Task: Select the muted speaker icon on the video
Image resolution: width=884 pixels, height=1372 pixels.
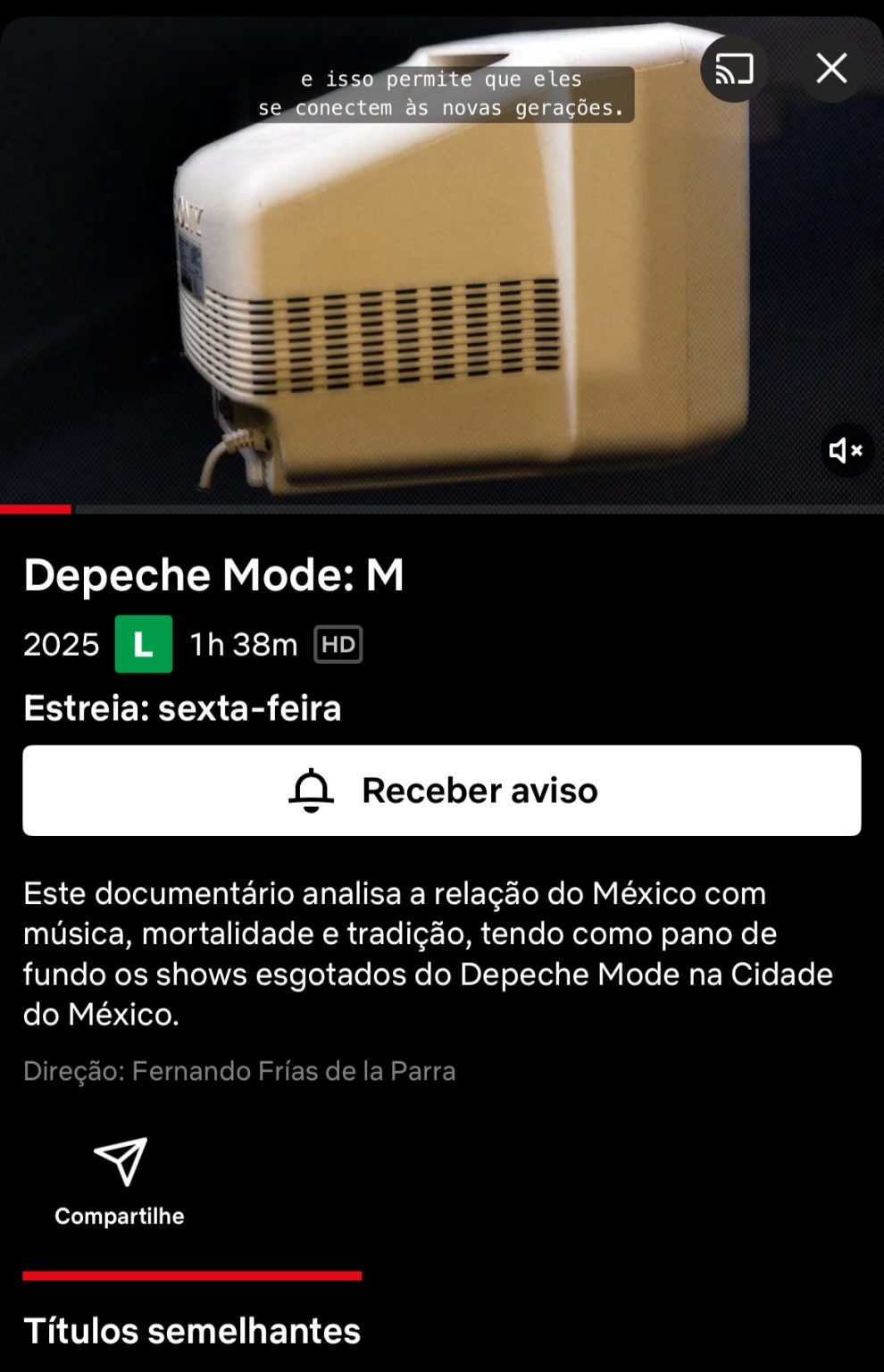Action: coord(844,451)
